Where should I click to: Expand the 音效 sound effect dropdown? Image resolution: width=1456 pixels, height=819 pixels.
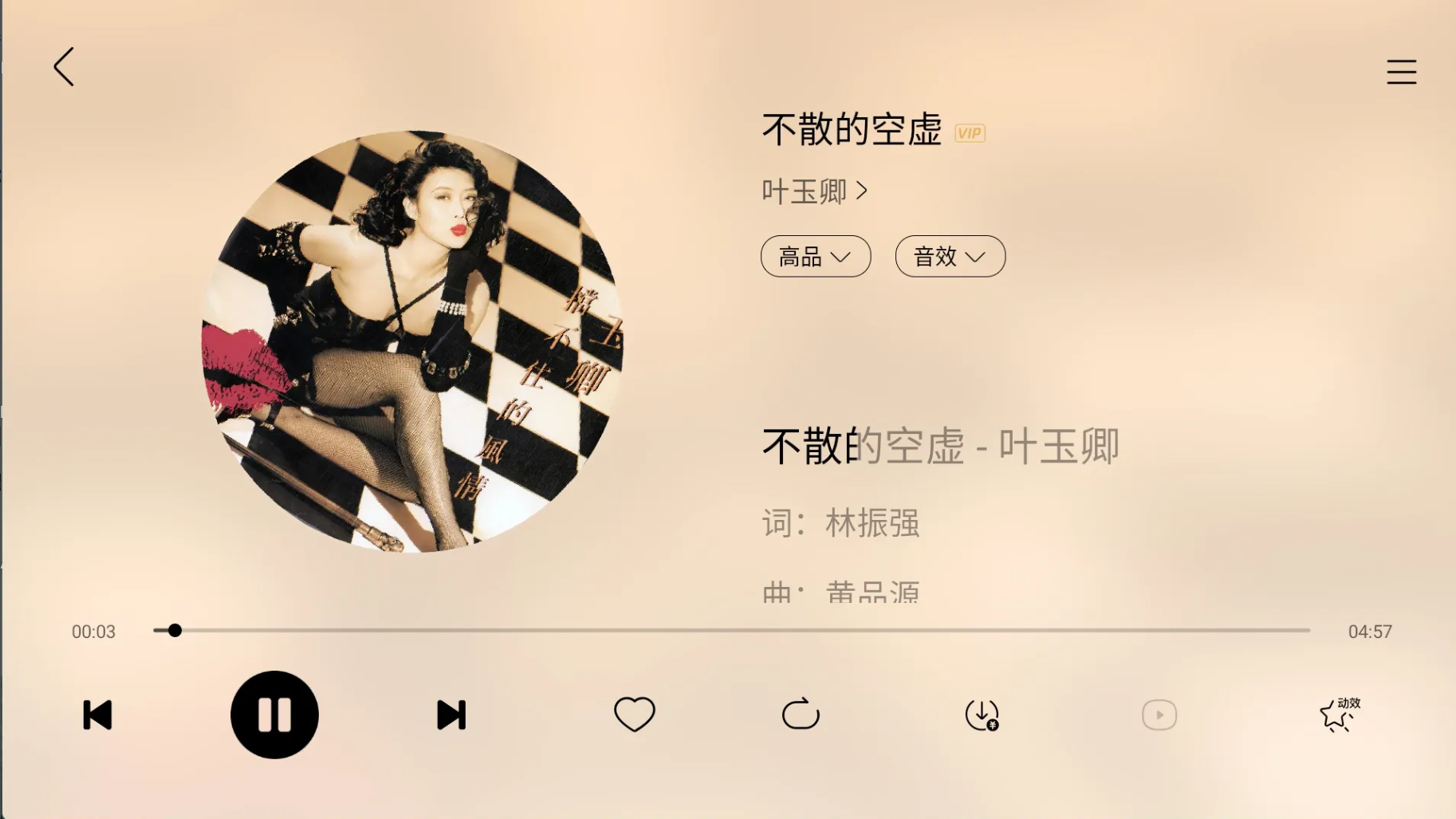[x=950, y=256]
